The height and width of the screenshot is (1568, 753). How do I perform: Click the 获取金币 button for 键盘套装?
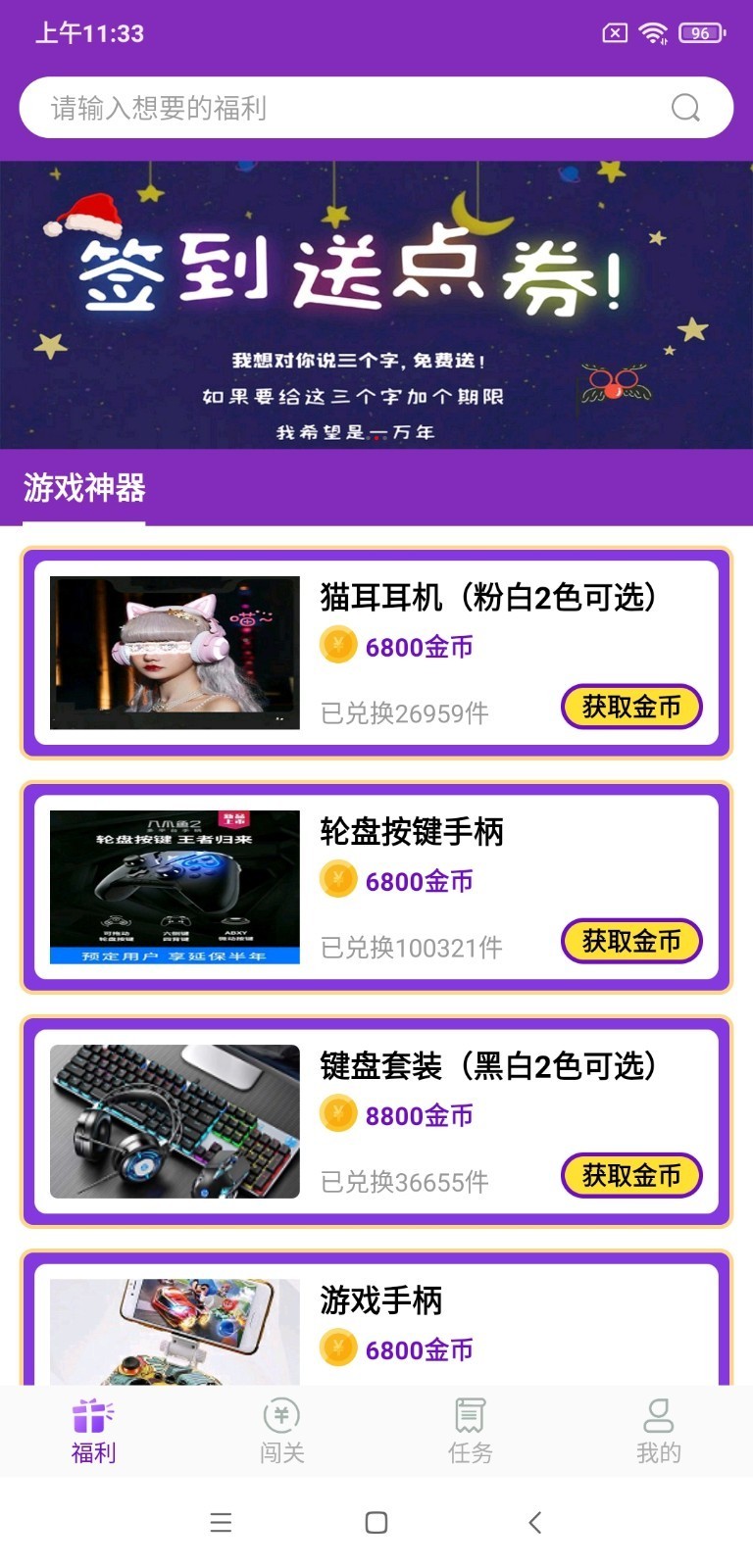pos(630,1175)
